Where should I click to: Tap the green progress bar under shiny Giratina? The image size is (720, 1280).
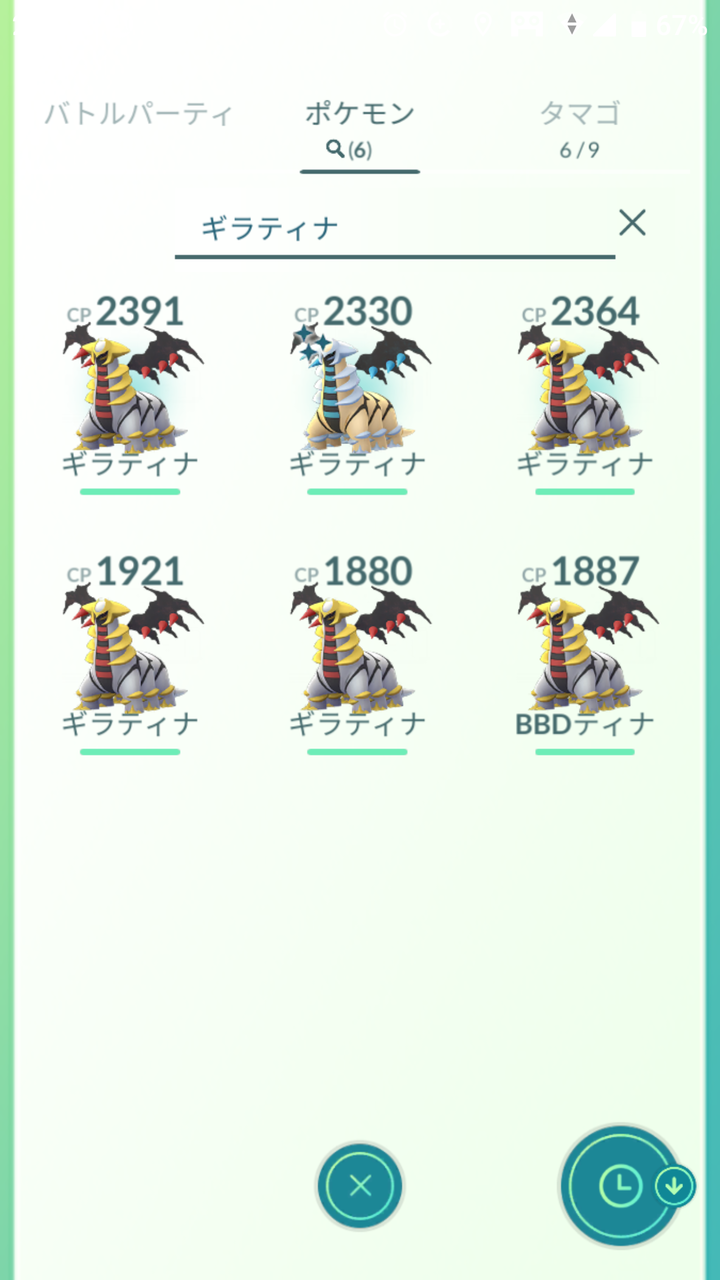[358, 490]
